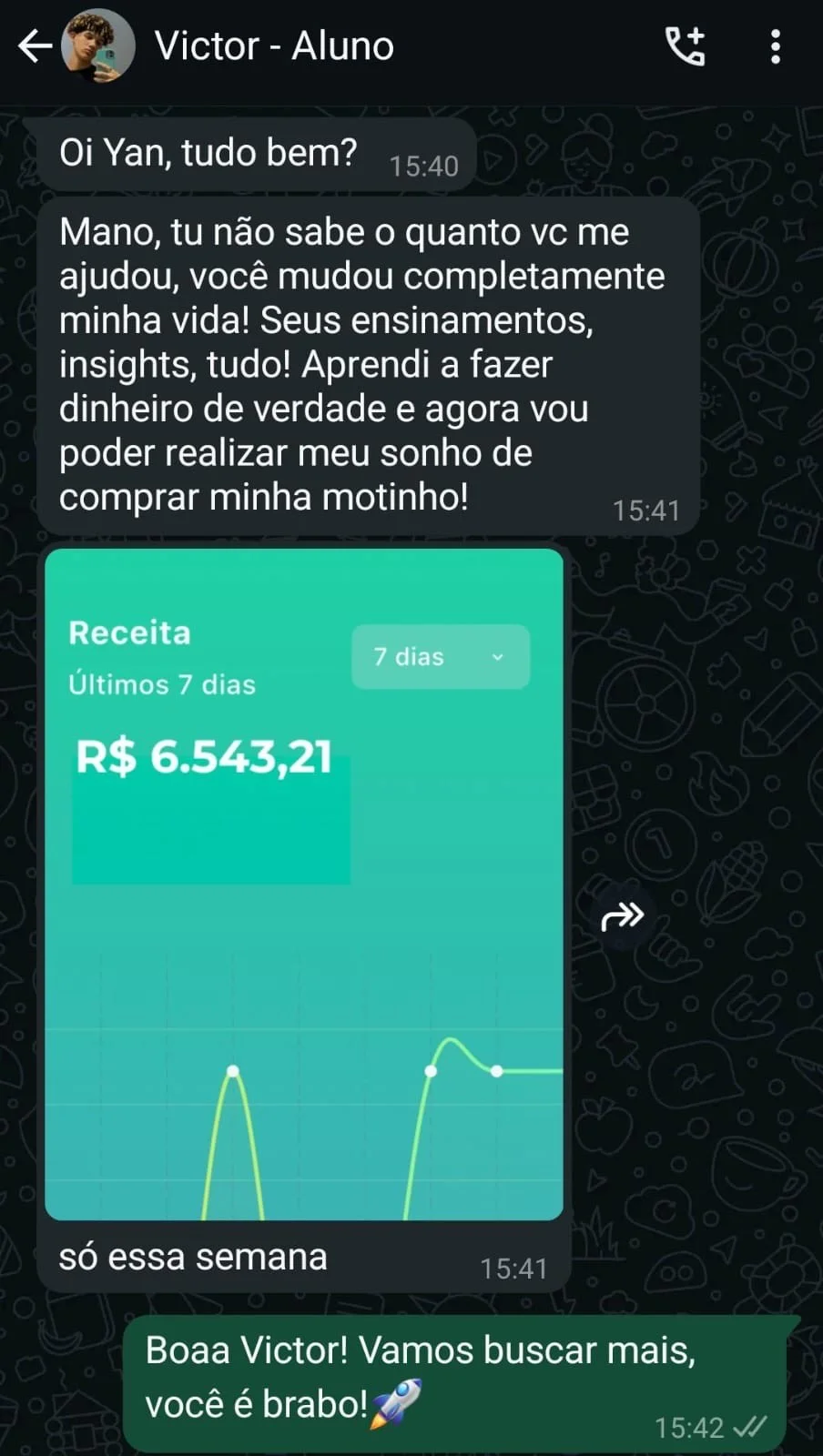Go back to the chat list

tap(35, 46)
